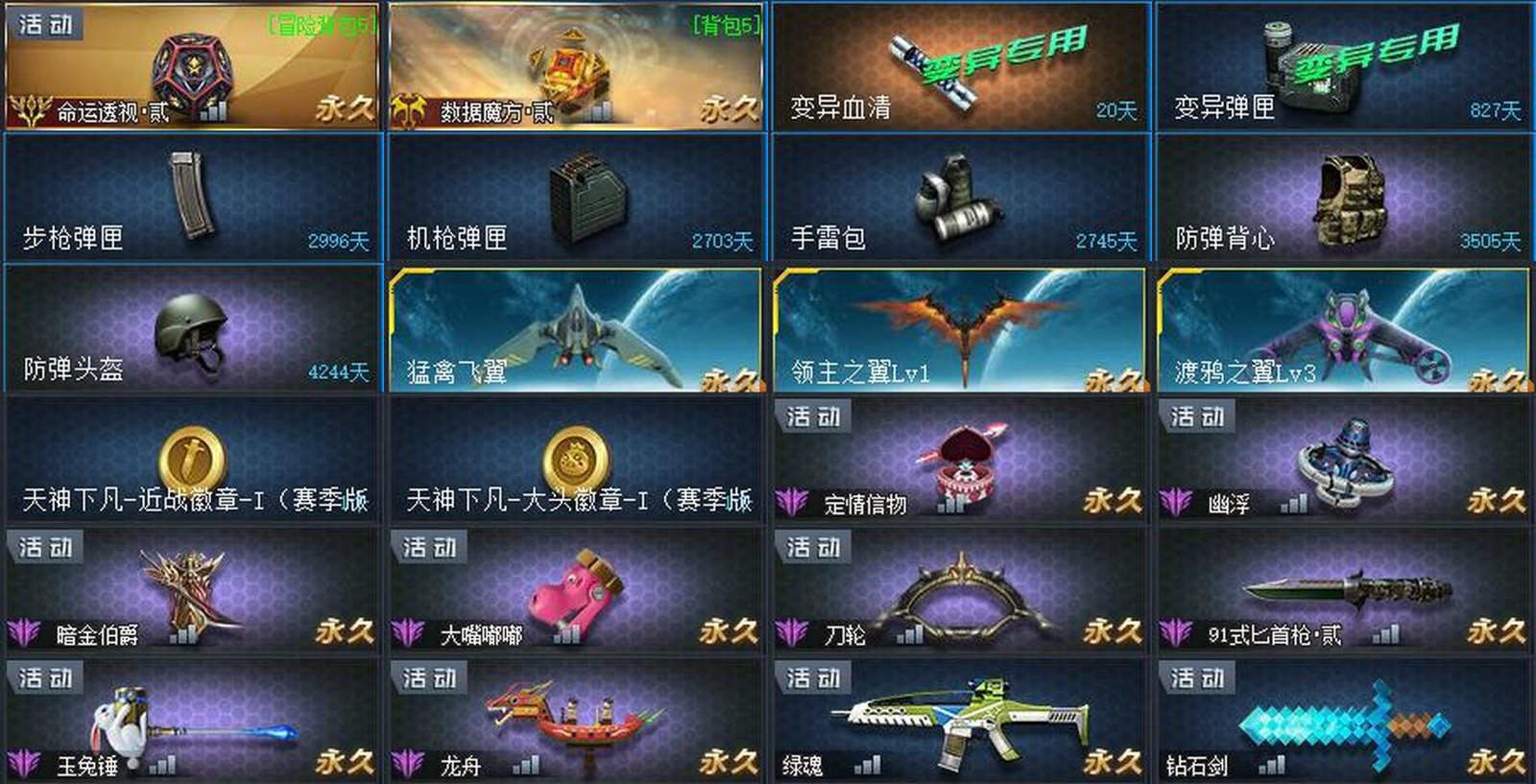Choose the 防弹头盔 item

pyautogui.click(x=192, y=328)
